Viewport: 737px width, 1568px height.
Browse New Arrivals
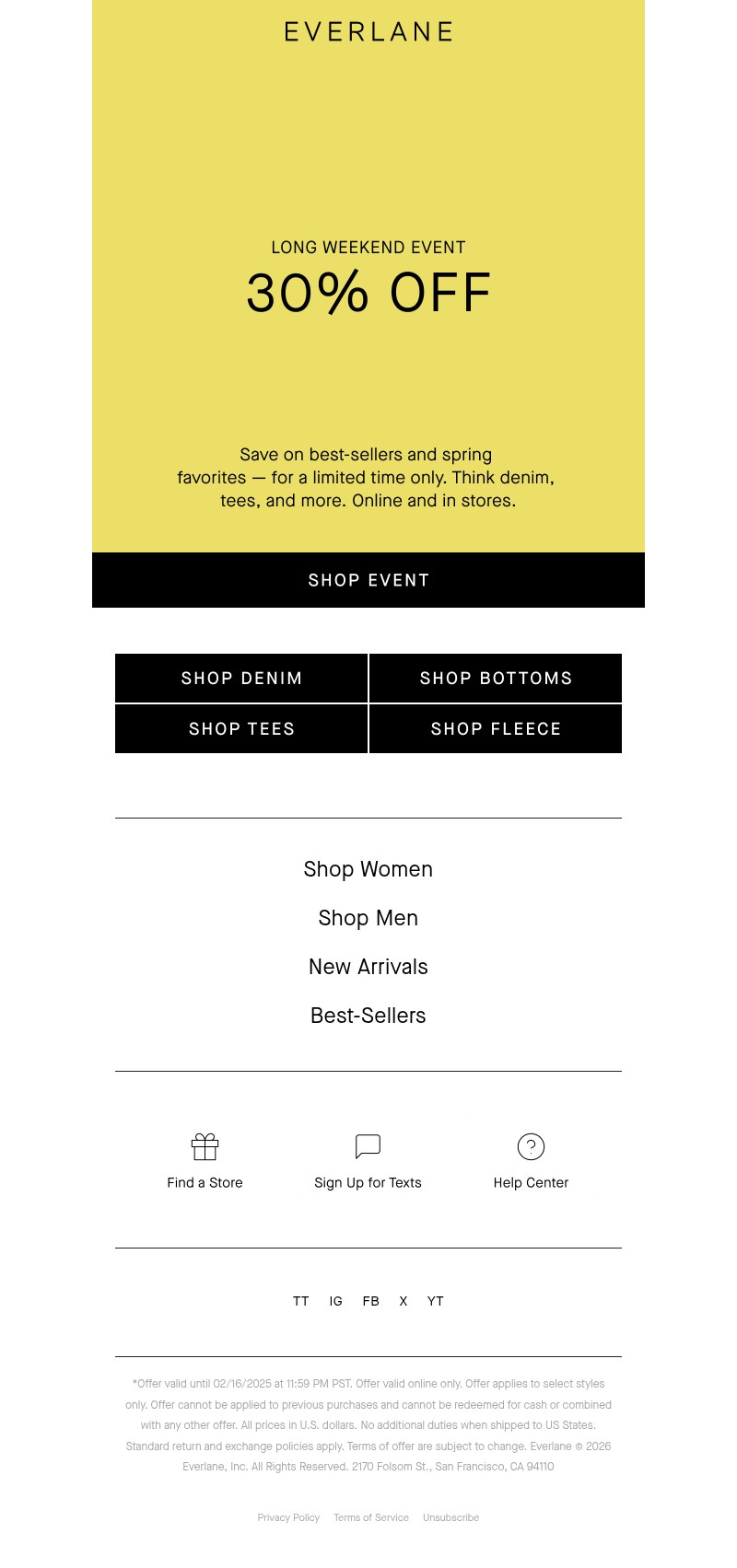tap(368, 967)
